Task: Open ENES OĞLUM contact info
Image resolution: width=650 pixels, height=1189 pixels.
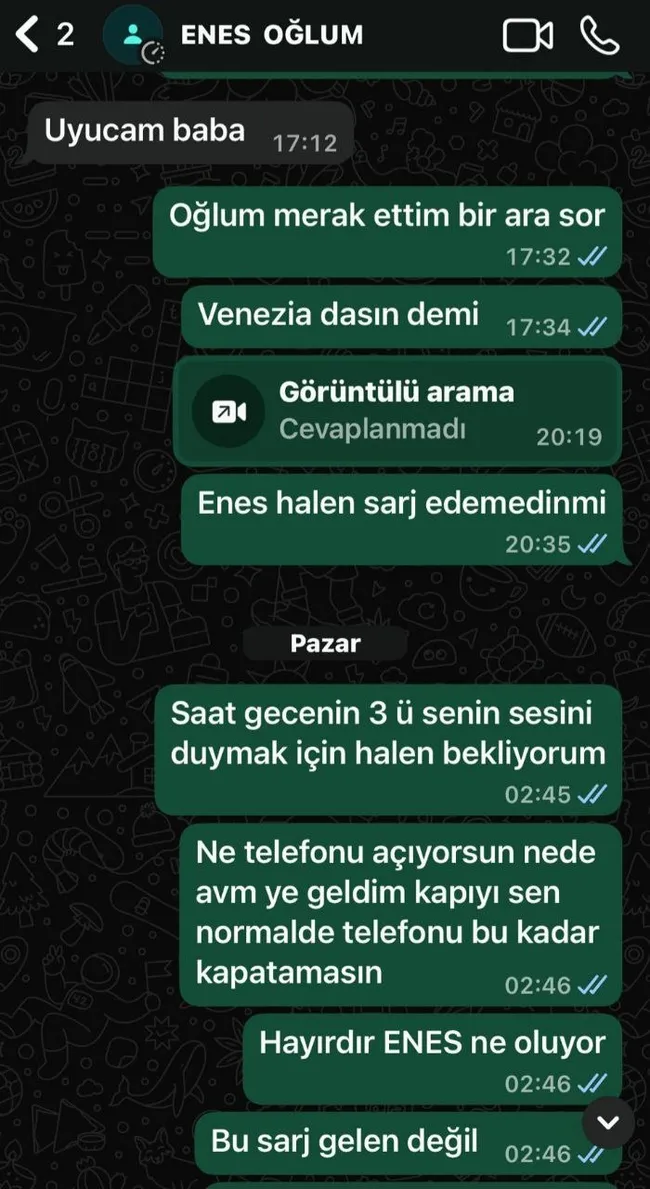Action: pyautogui.click(x=270, y=35)
